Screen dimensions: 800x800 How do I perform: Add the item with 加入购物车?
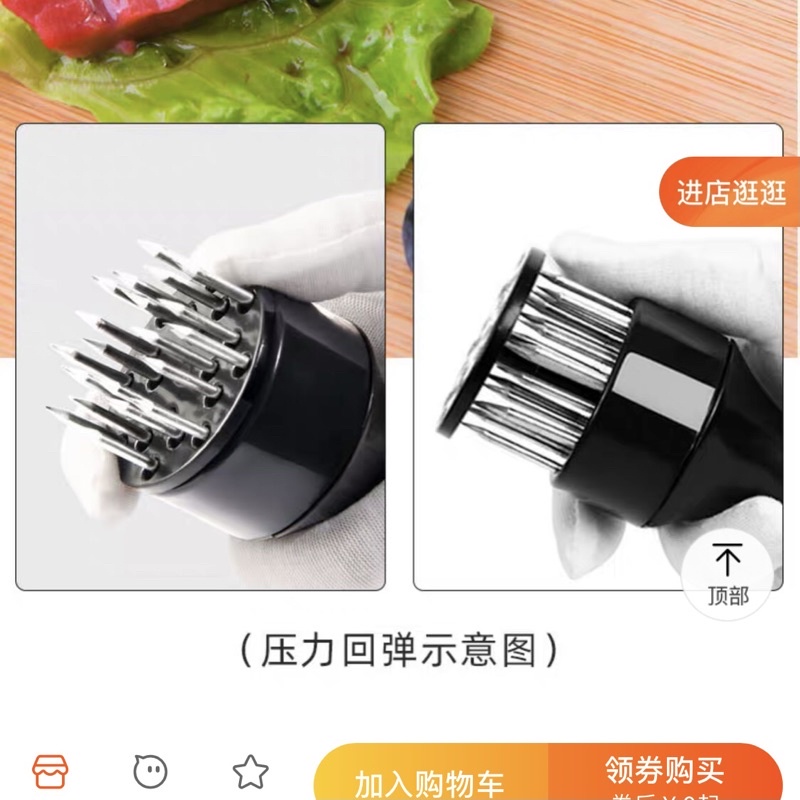(x=429, y=780)
